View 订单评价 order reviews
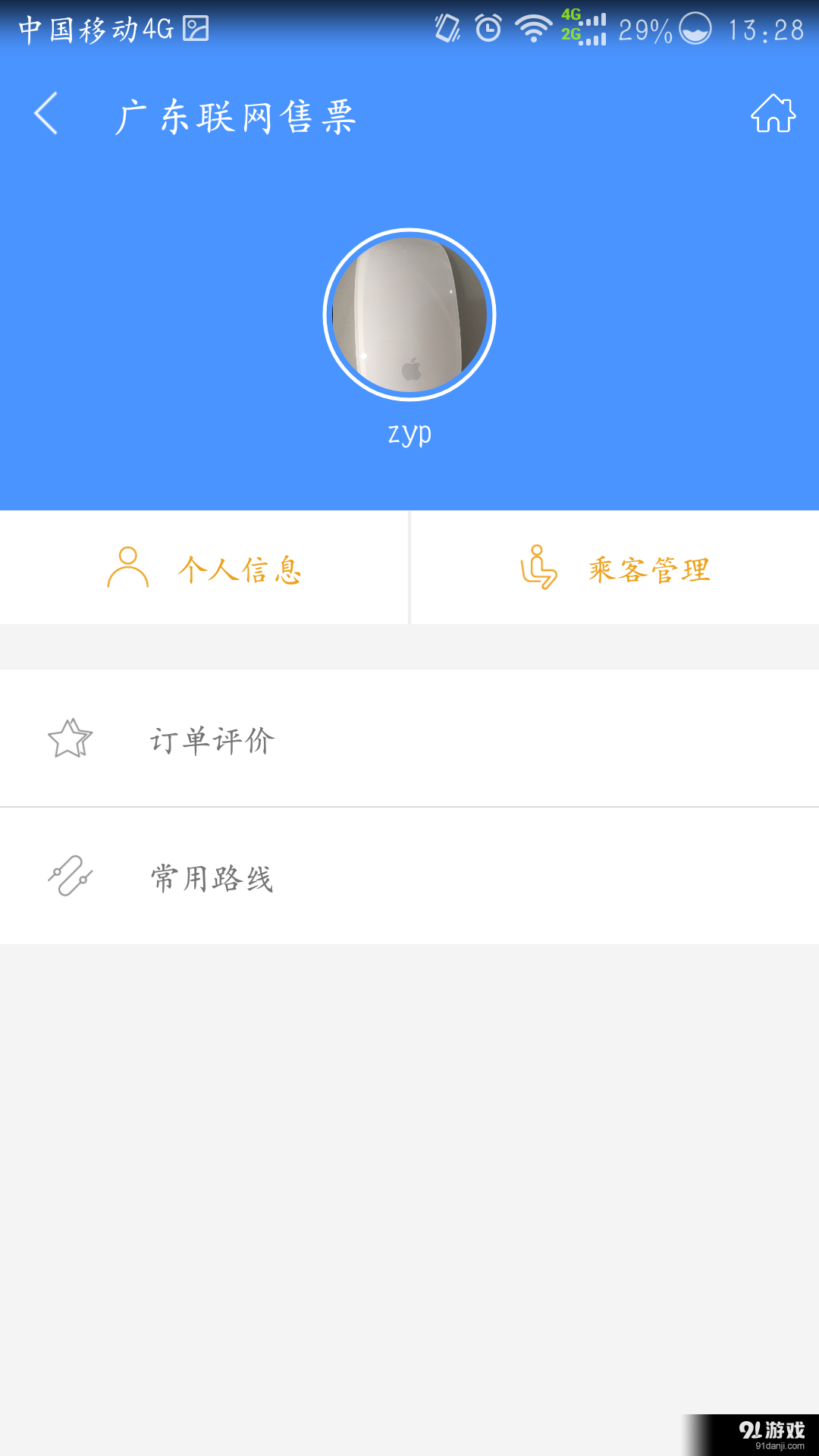Viewport: 819px width, 1456px height. 213,739
